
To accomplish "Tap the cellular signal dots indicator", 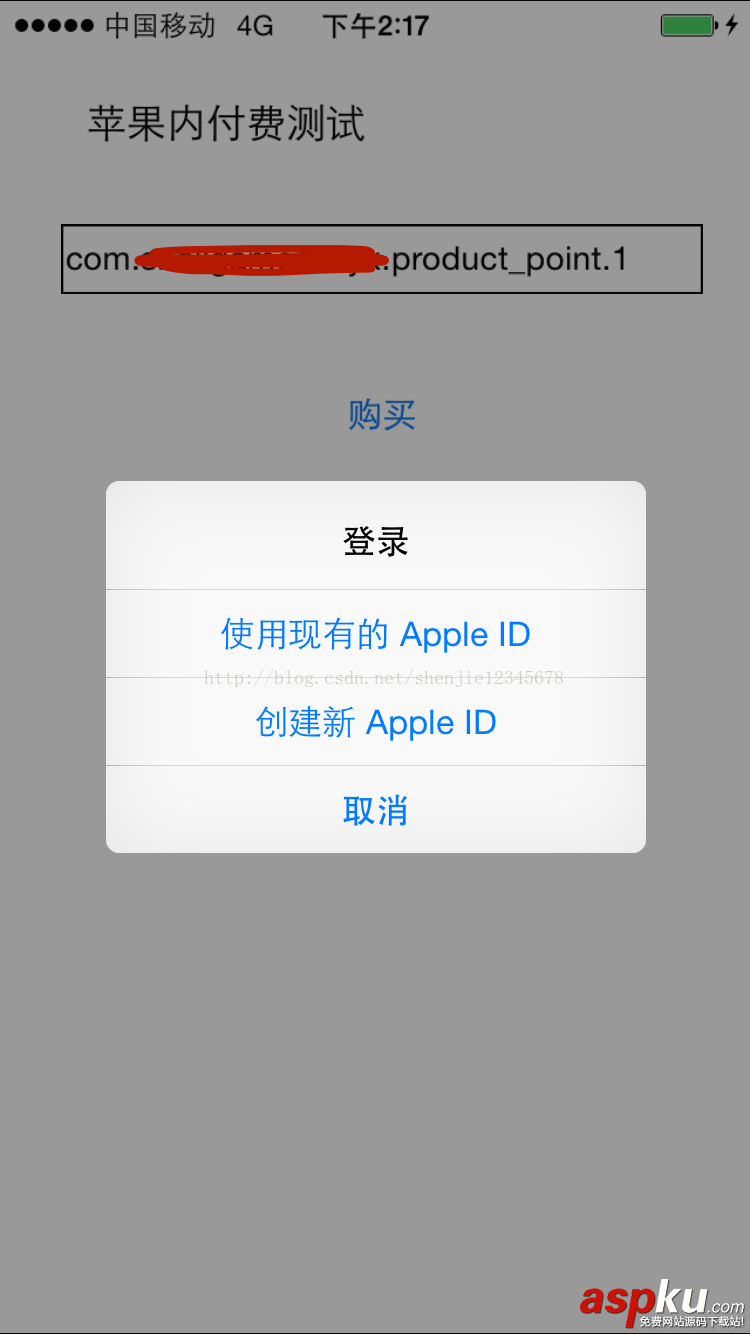I will click(50, 25).
